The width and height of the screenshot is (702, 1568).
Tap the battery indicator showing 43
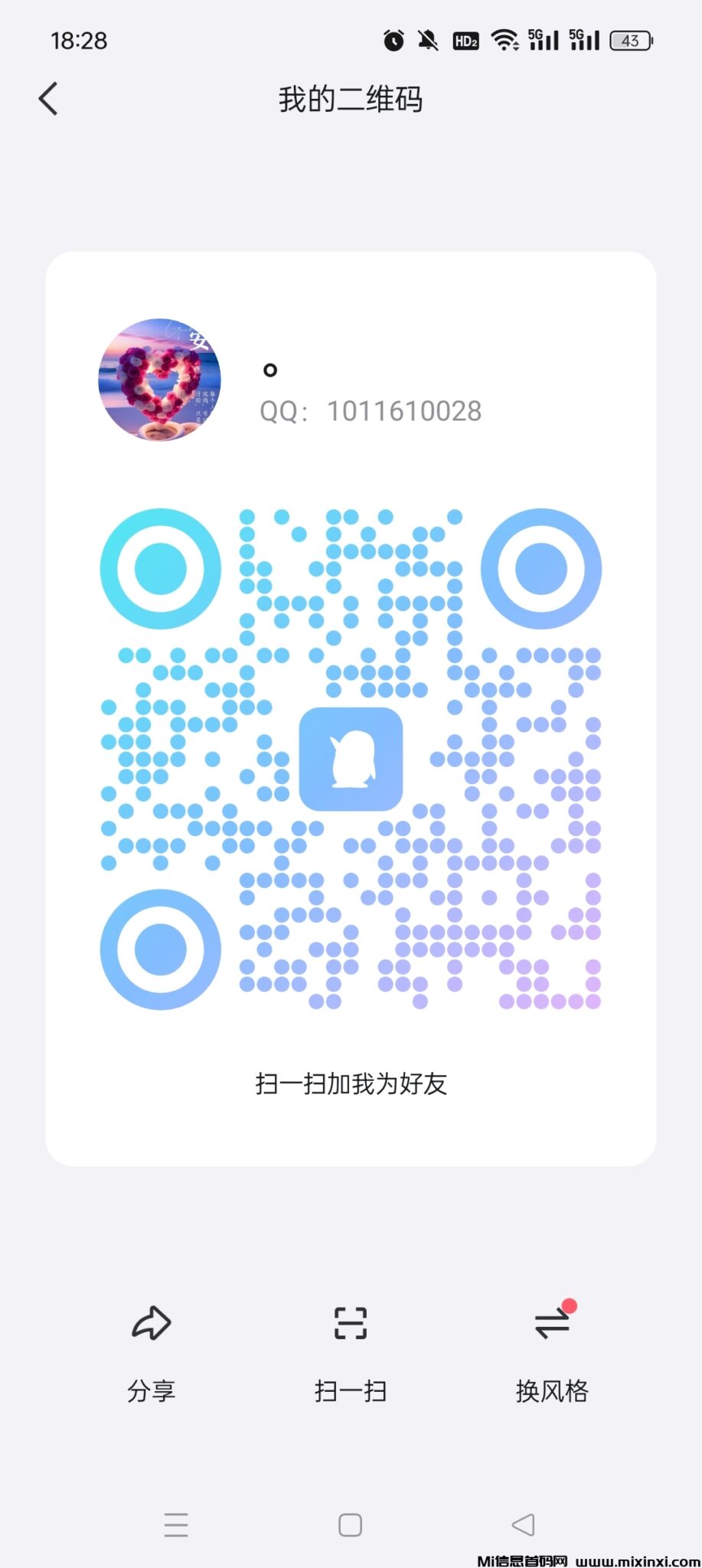coord(631,40)
